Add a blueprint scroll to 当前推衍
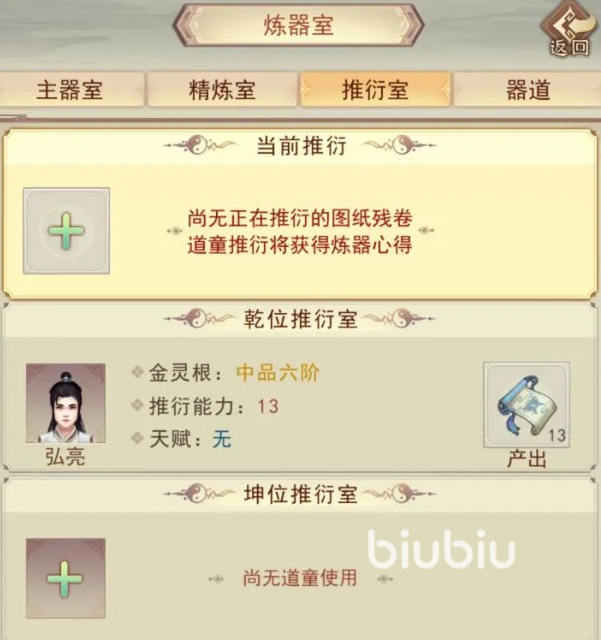This screenshot has width=601, height=640. [66, 231]
